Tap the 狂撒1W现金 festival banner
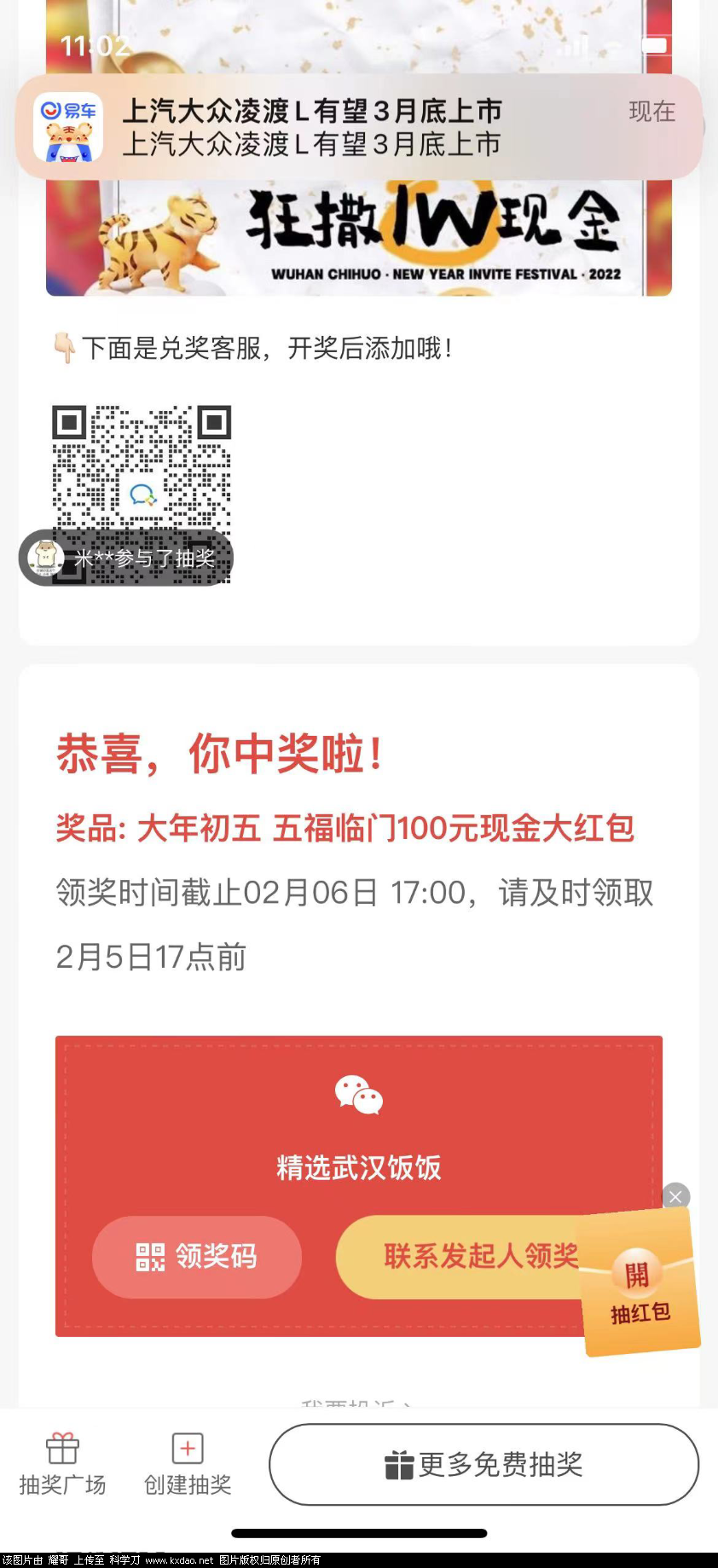Viewport: 718px width, 1568px height. coord(358,239)
